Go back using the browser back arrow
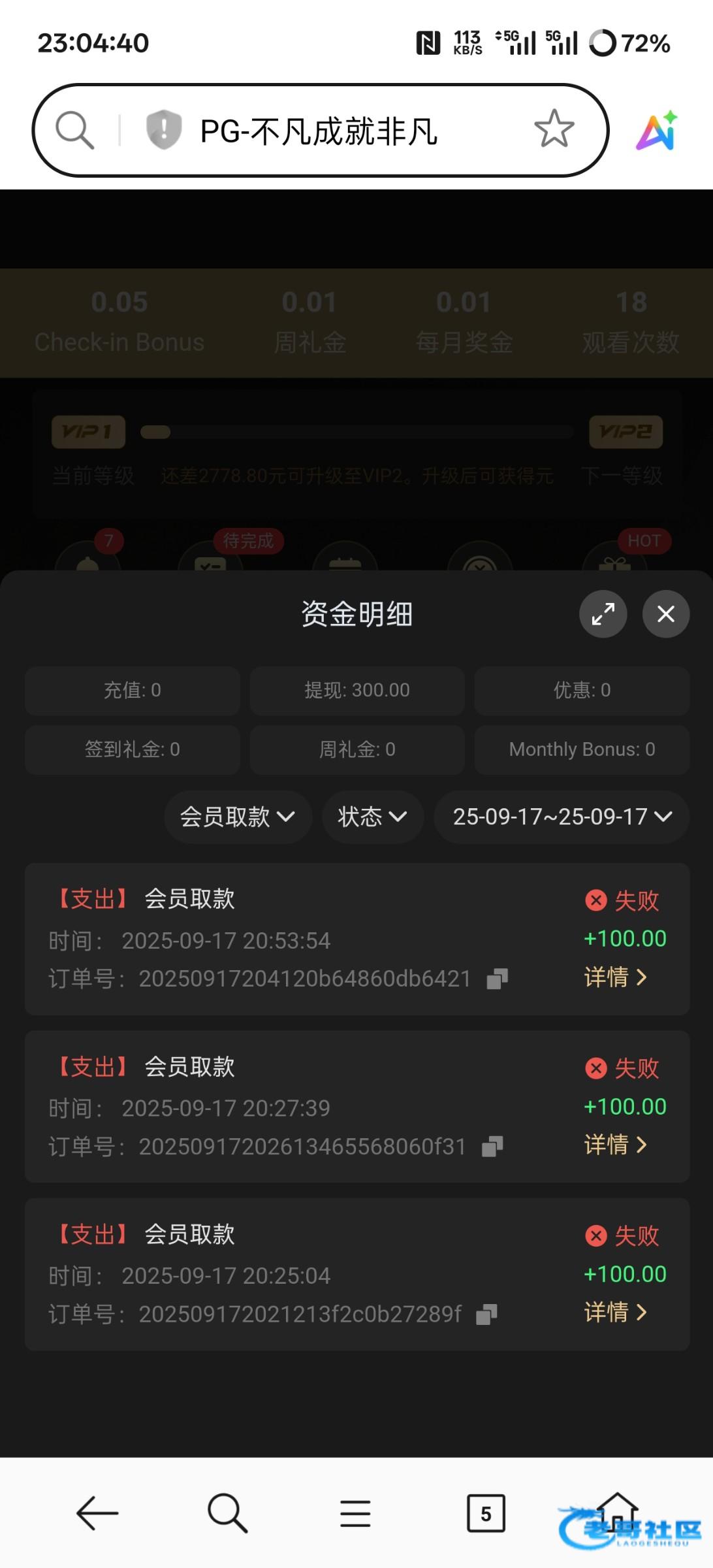This screenshot has height=1568, width=713. click(x=97, y=1513)
